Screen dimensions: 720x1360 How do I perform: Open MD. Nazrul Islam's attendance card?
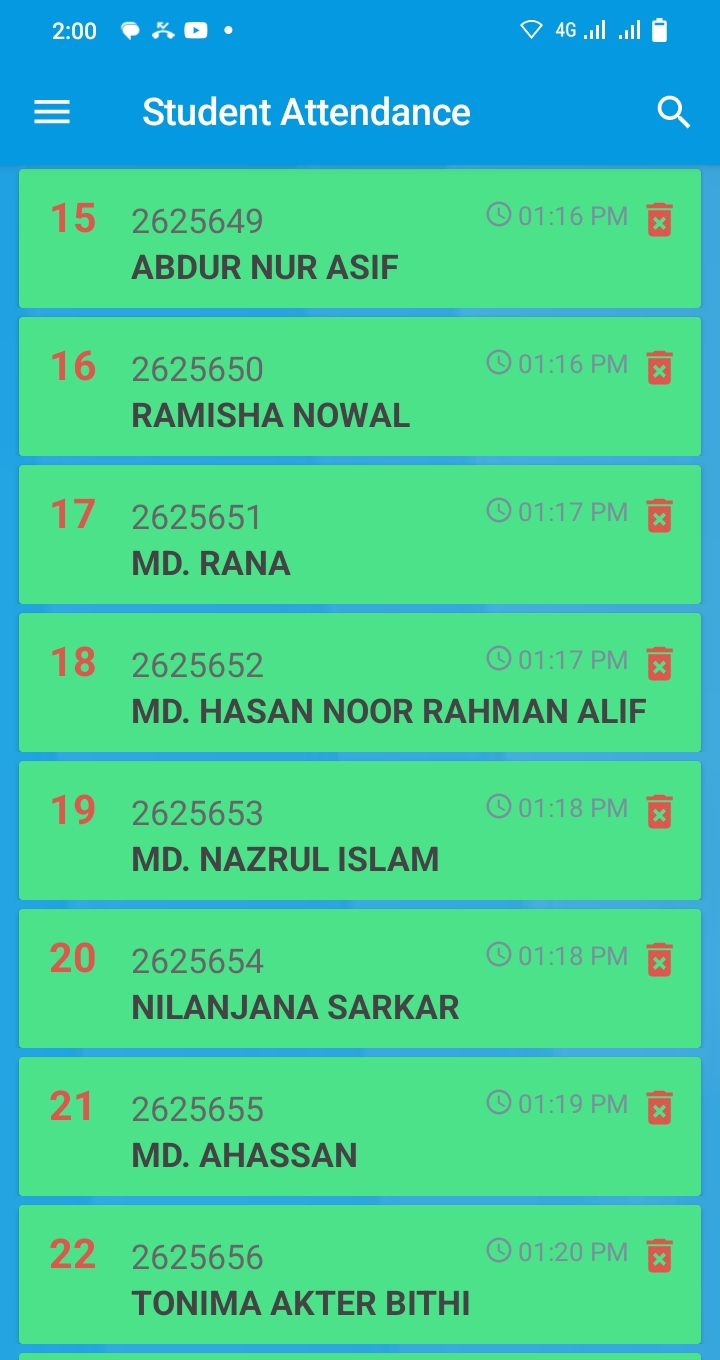click(360, 830)
